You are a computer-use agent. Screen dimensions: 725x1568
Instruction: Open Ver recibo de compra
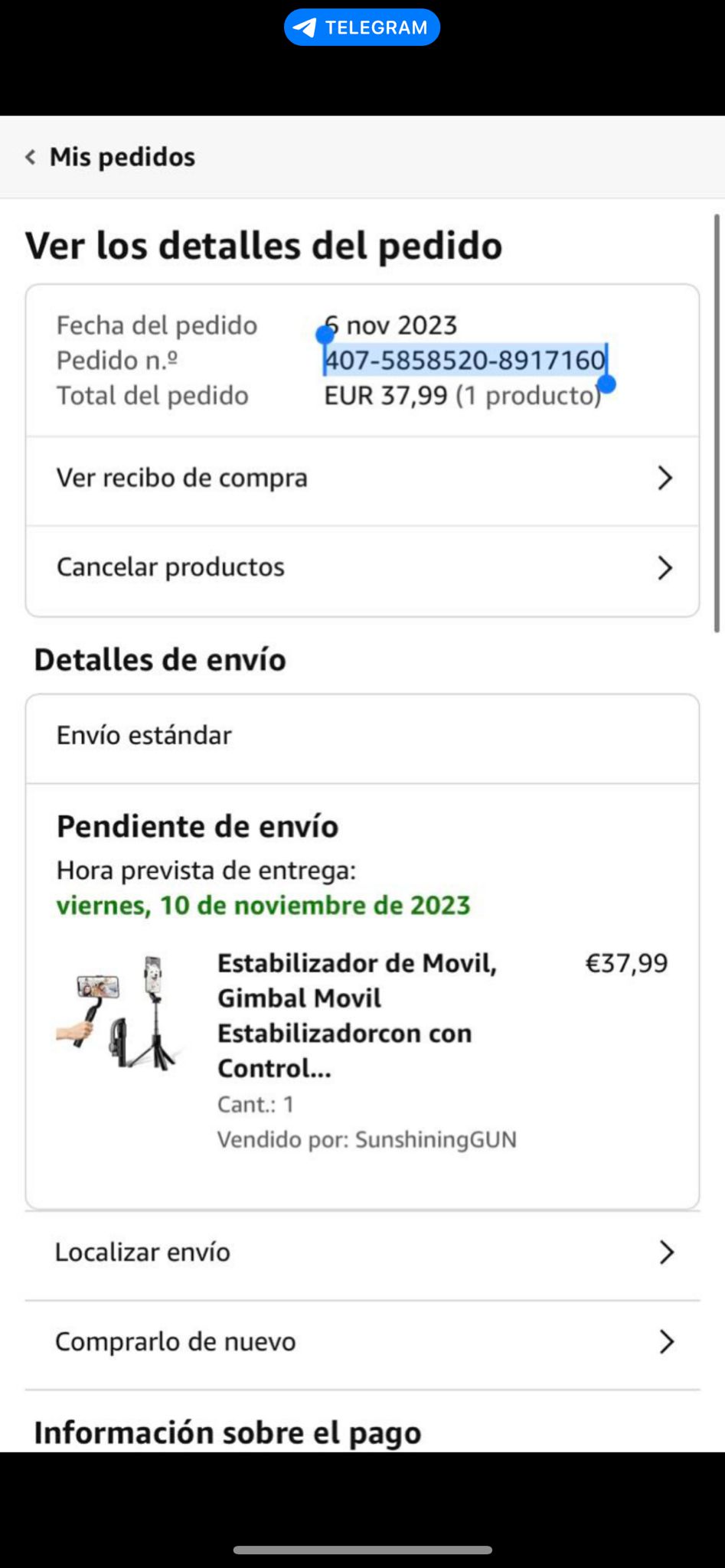[362, 479]
